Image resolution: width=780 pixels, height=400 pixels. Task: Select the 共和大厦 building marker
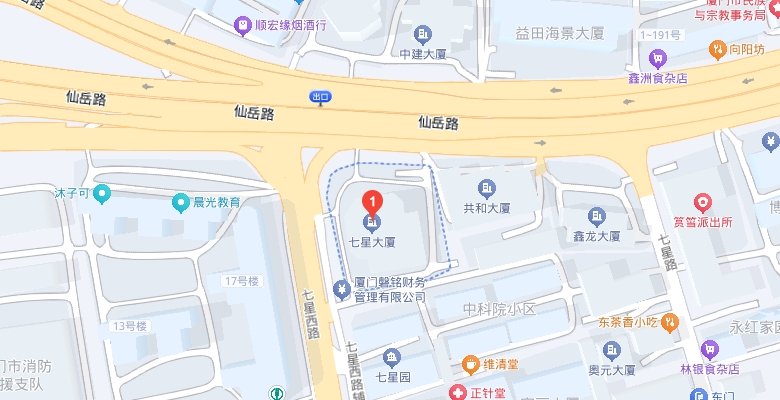pos(487,188)
